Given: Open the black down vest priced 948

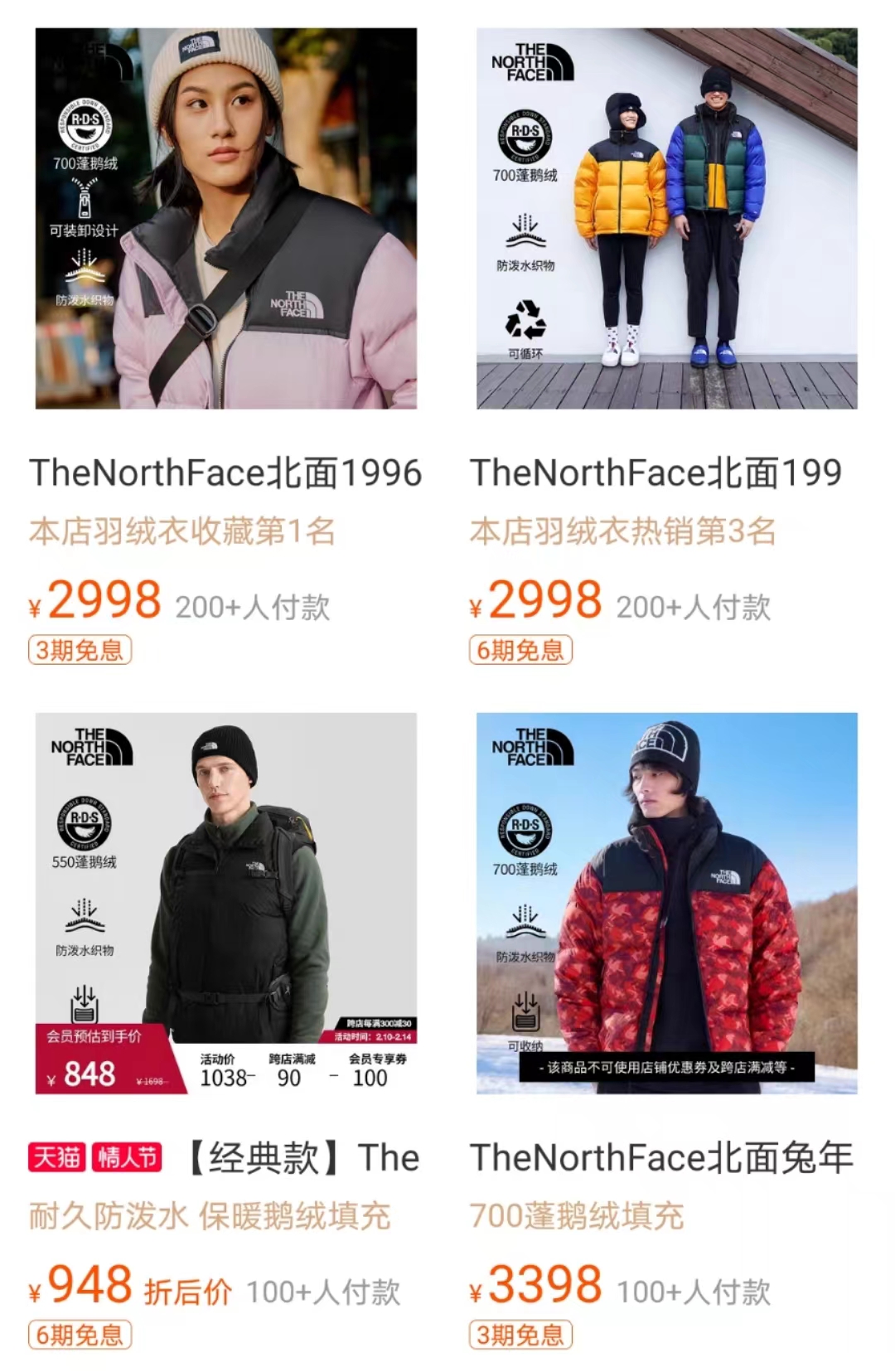Looking at the screenshot, I should (225, 903).
